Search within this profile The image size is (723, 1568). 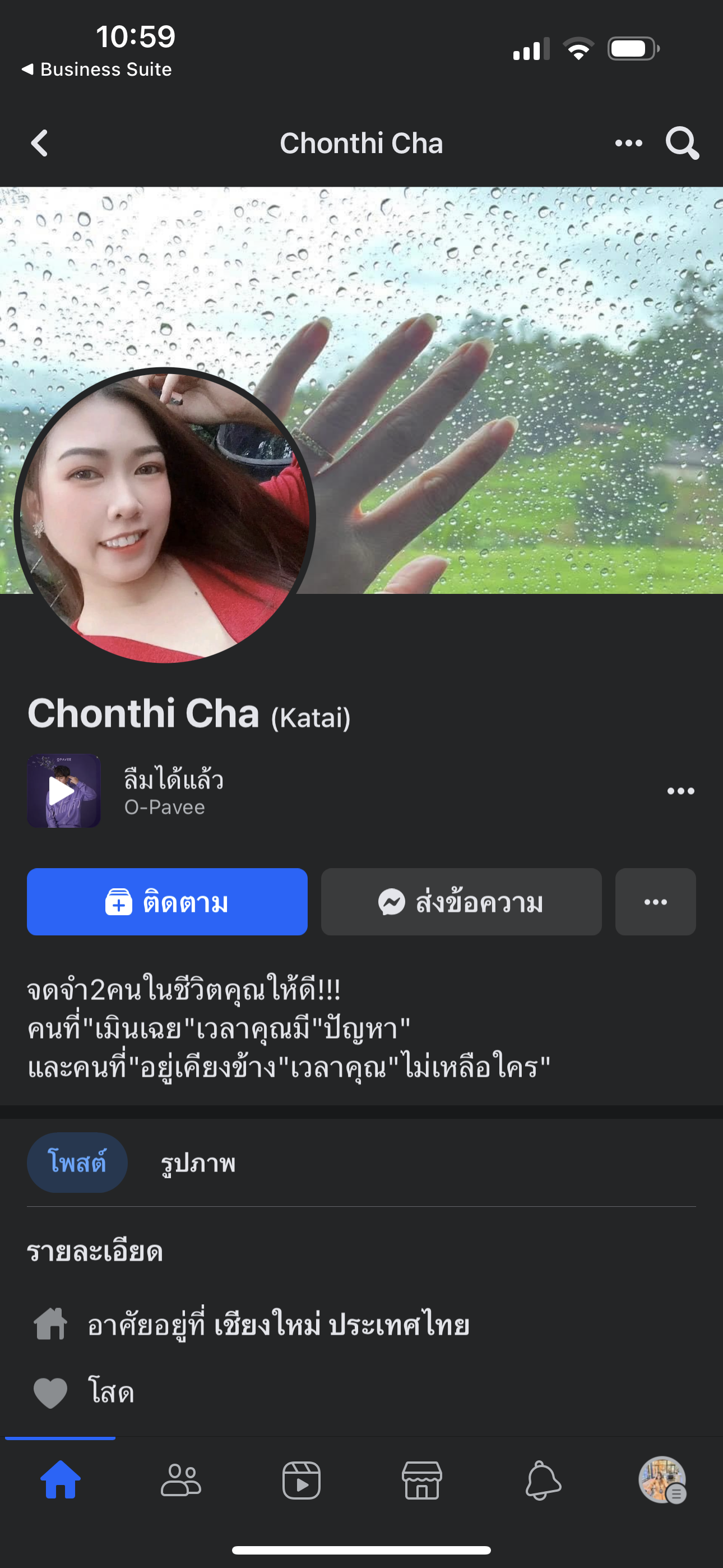(682, 144)
